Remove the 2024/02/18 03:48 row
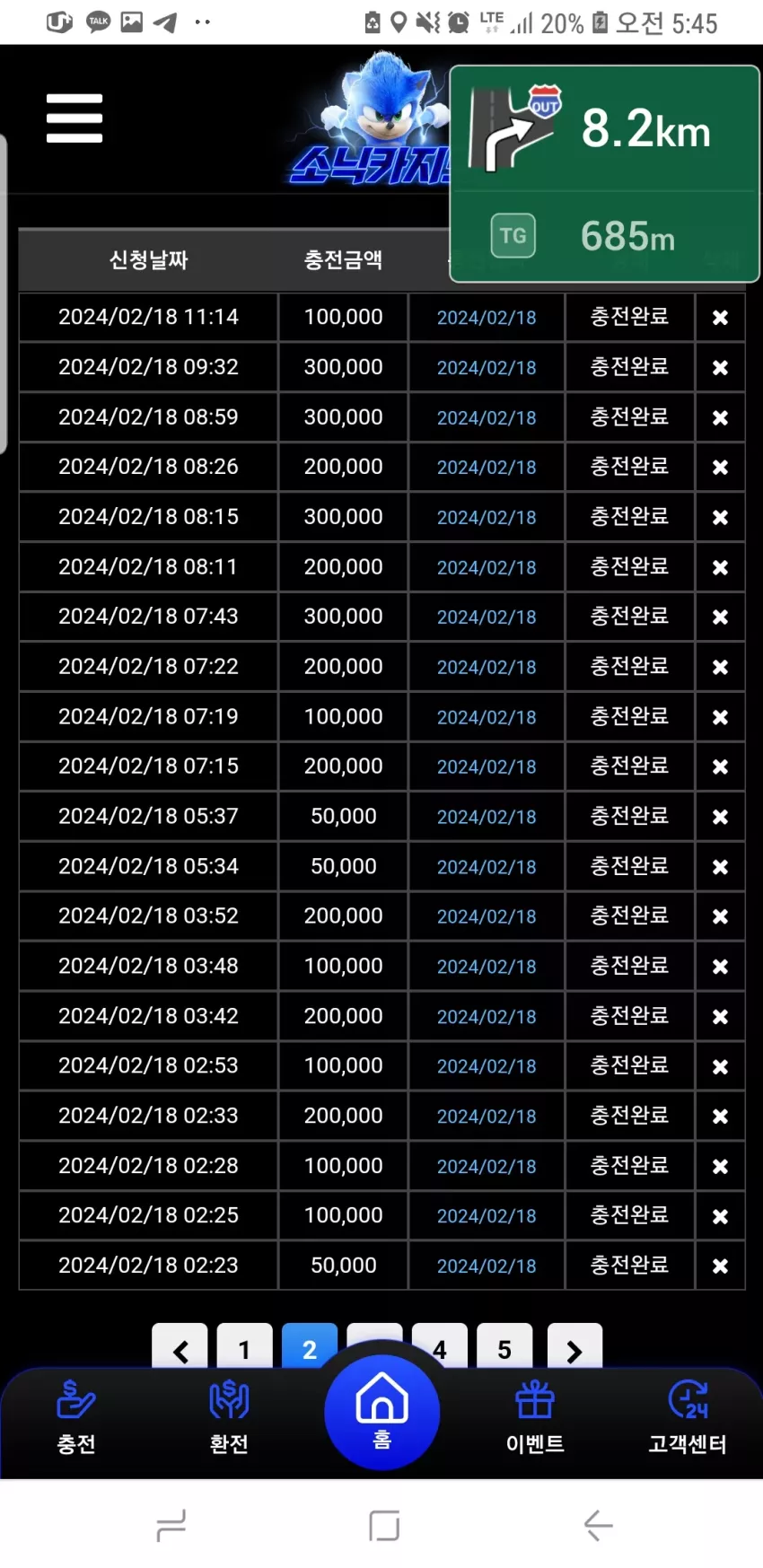The height and width of the screenshot is (1568, 763). point(720,968)
